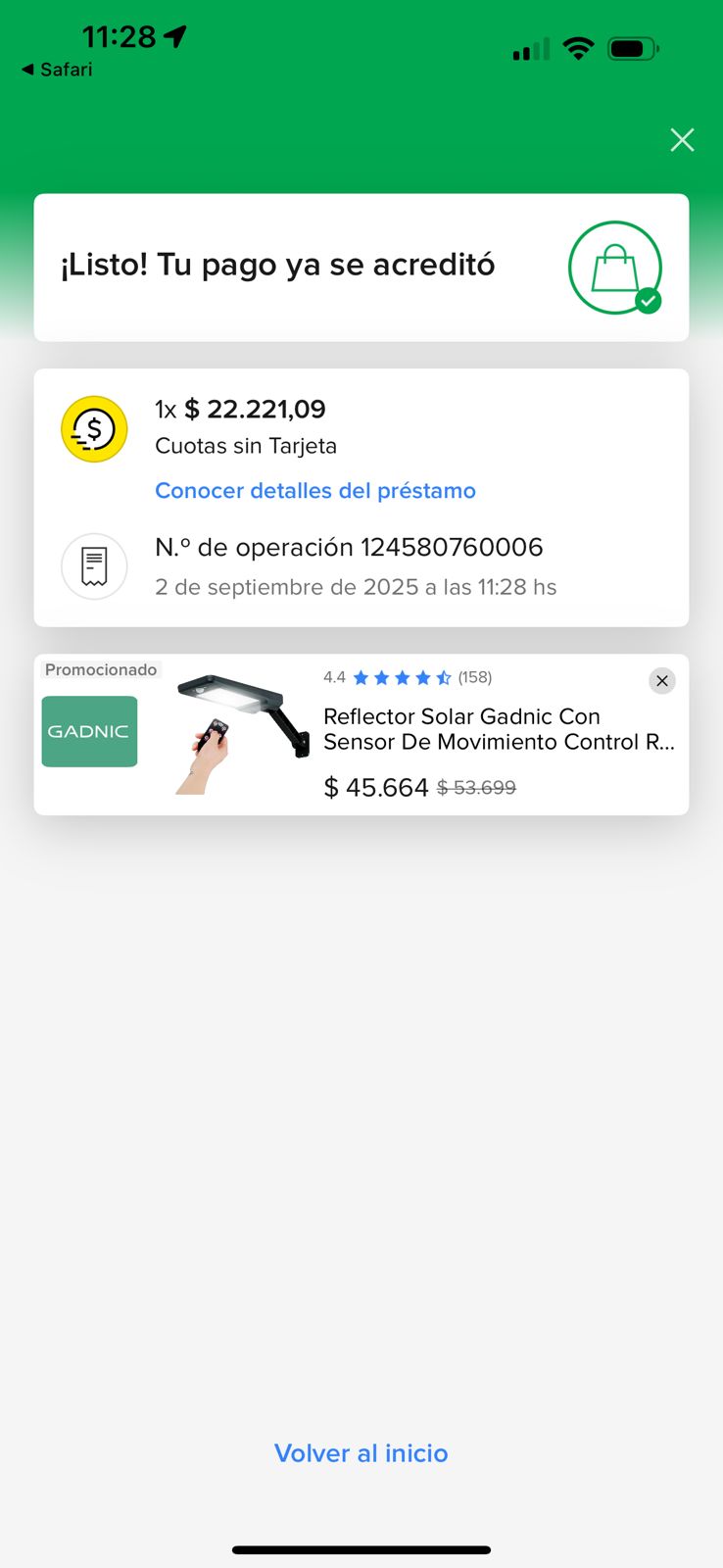Return to Safari via back link
Viewport: 723px width, 1568px height.
pos(57,70)
